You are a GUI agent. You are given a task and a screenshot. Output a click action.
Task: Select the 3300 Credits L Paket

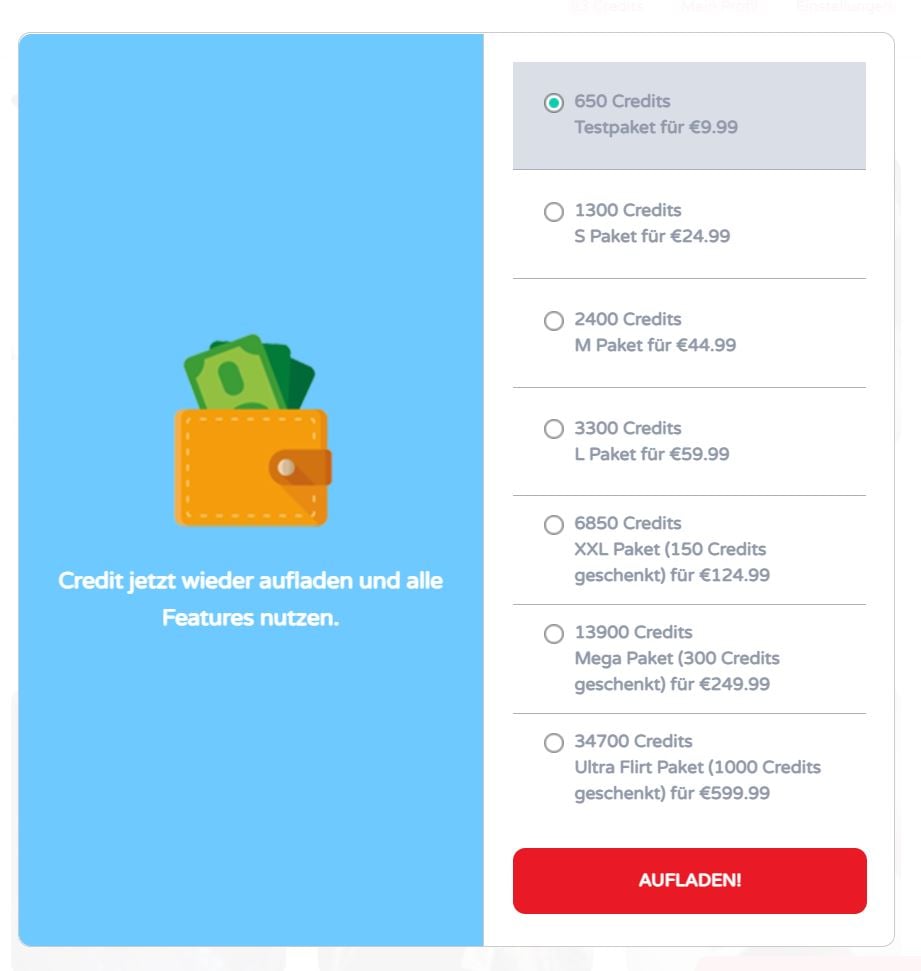tap(554, 429)
